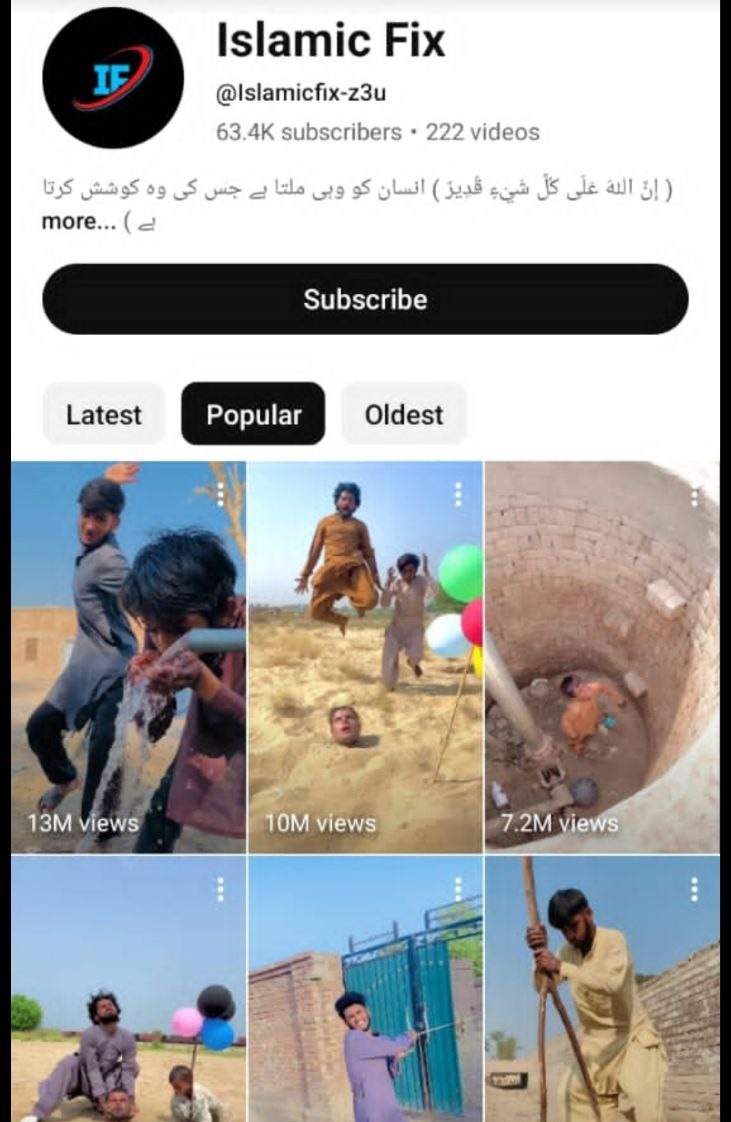Subscribe to the Islamic Fix channel
Viewport: 731px width, 1122px height.
pyautogui.click(x=365, y=299)
